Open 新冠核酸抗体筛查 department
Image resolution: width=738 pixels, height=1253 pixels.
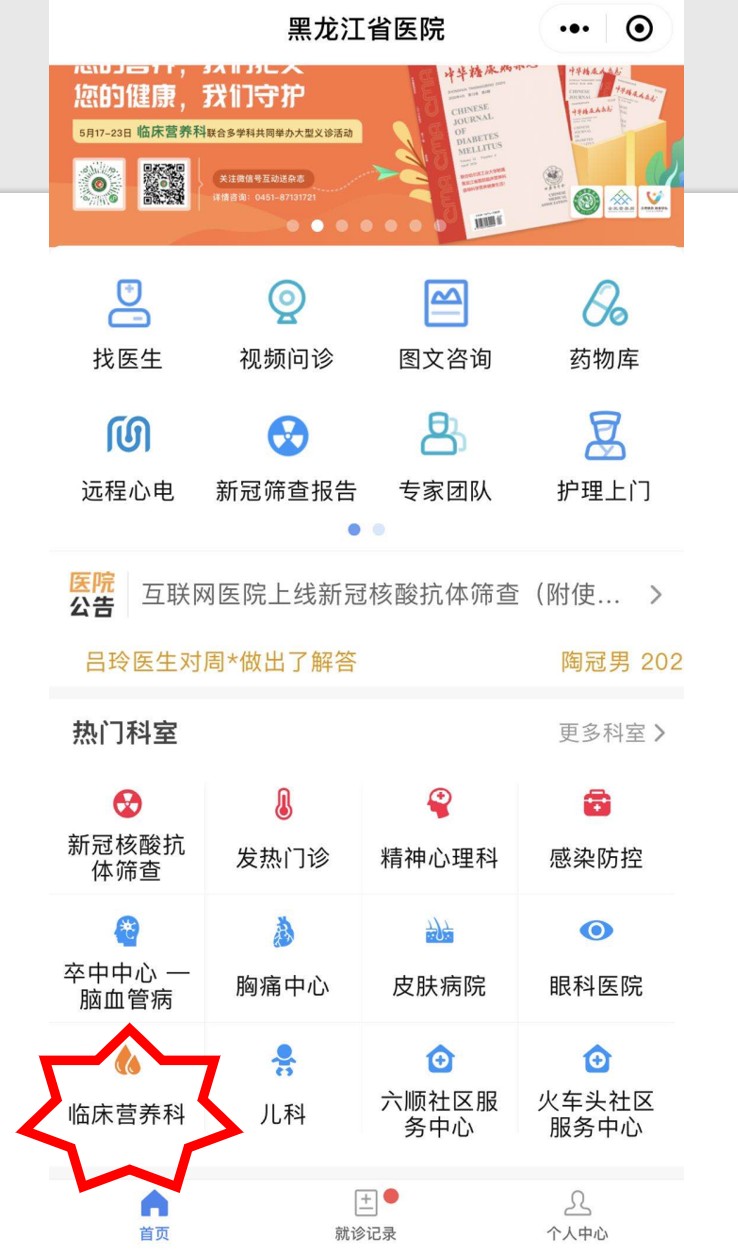tap(127, 836)
